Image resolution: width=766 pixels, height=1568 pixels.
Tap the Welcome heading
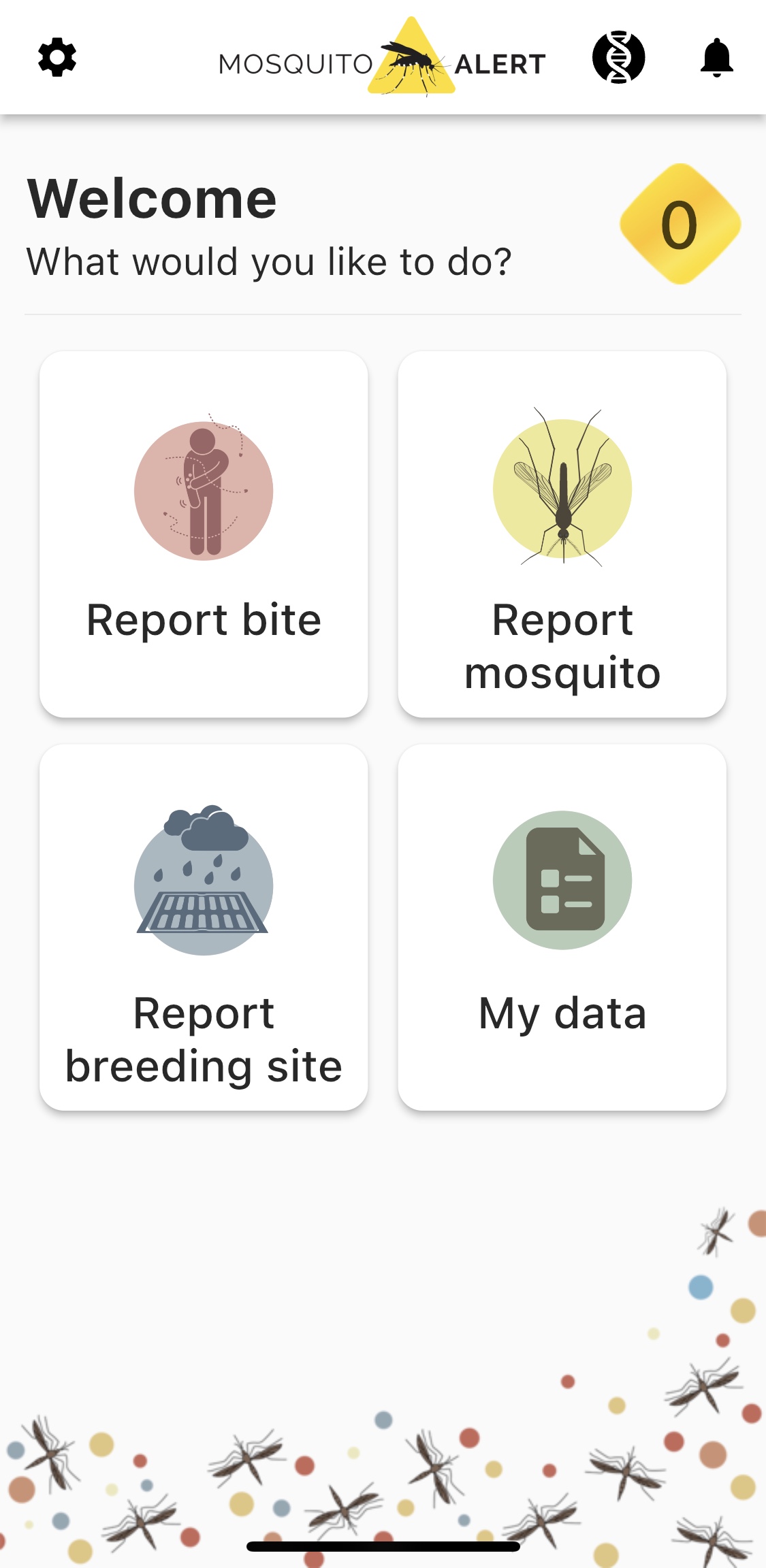click(151, 199)
